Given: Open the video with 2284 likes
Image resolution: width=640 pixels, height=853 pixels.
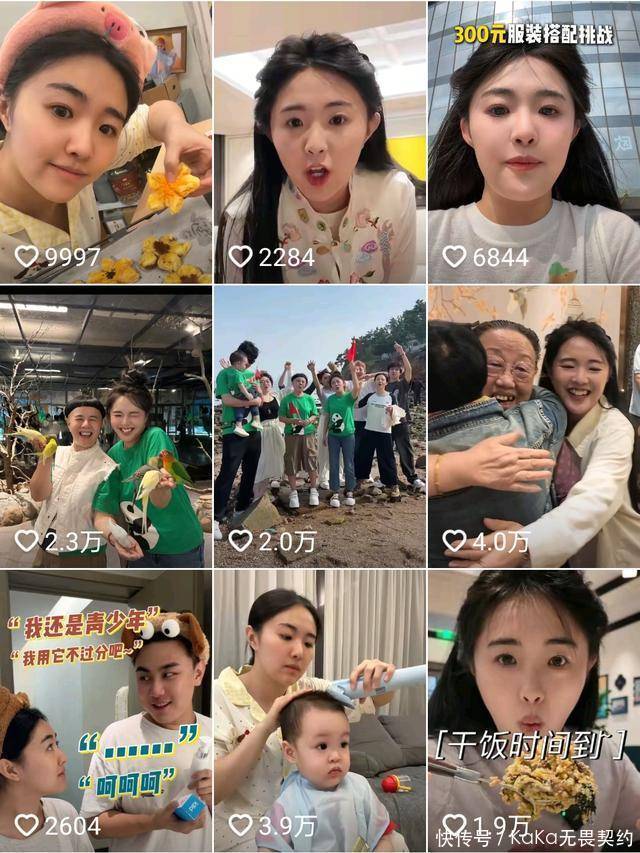Looking at the screenshot, I should pyautogui.click(x=319, y=142).
